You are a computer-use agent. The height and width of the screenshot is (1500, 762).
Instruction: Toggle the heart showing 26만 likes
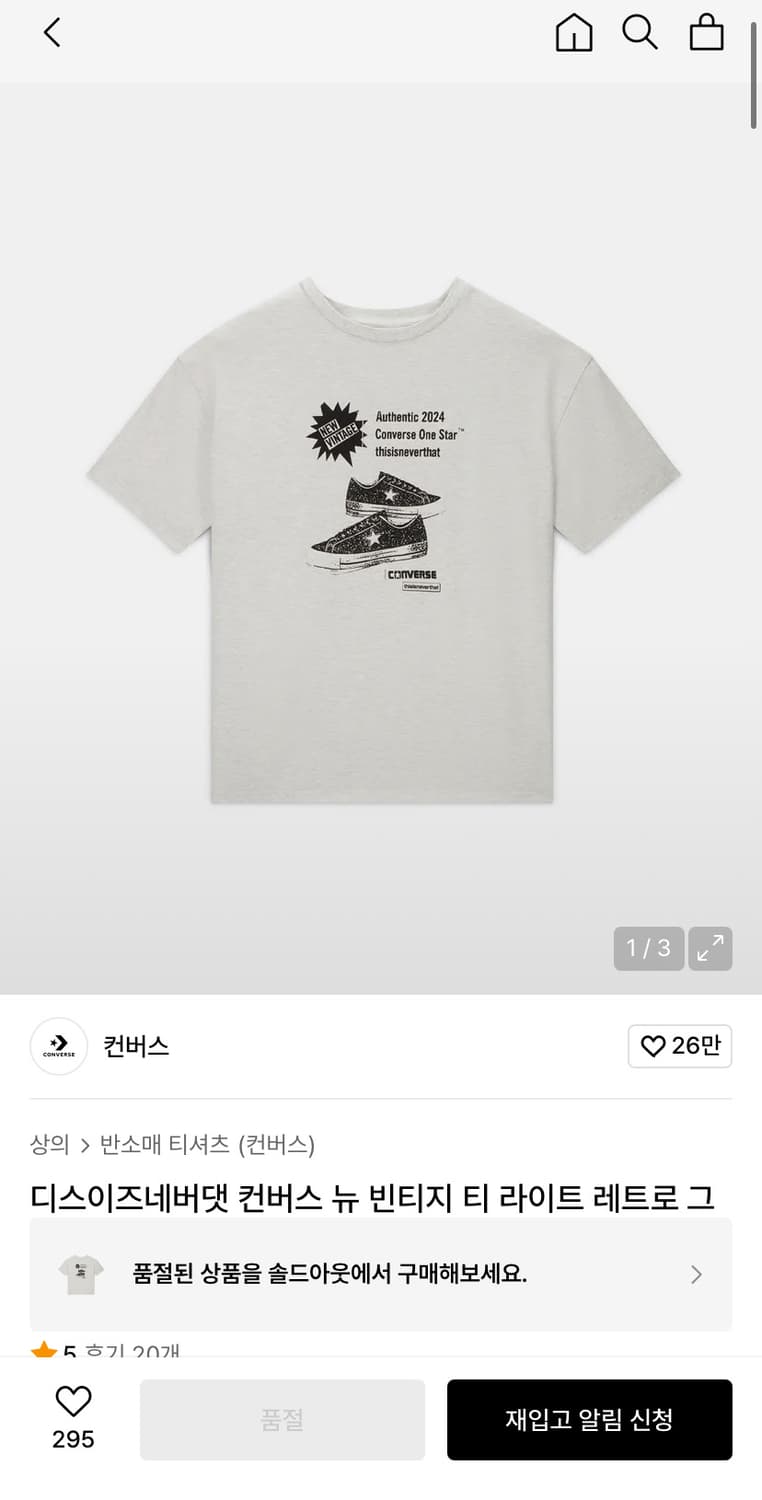[x=680, y=1046]
